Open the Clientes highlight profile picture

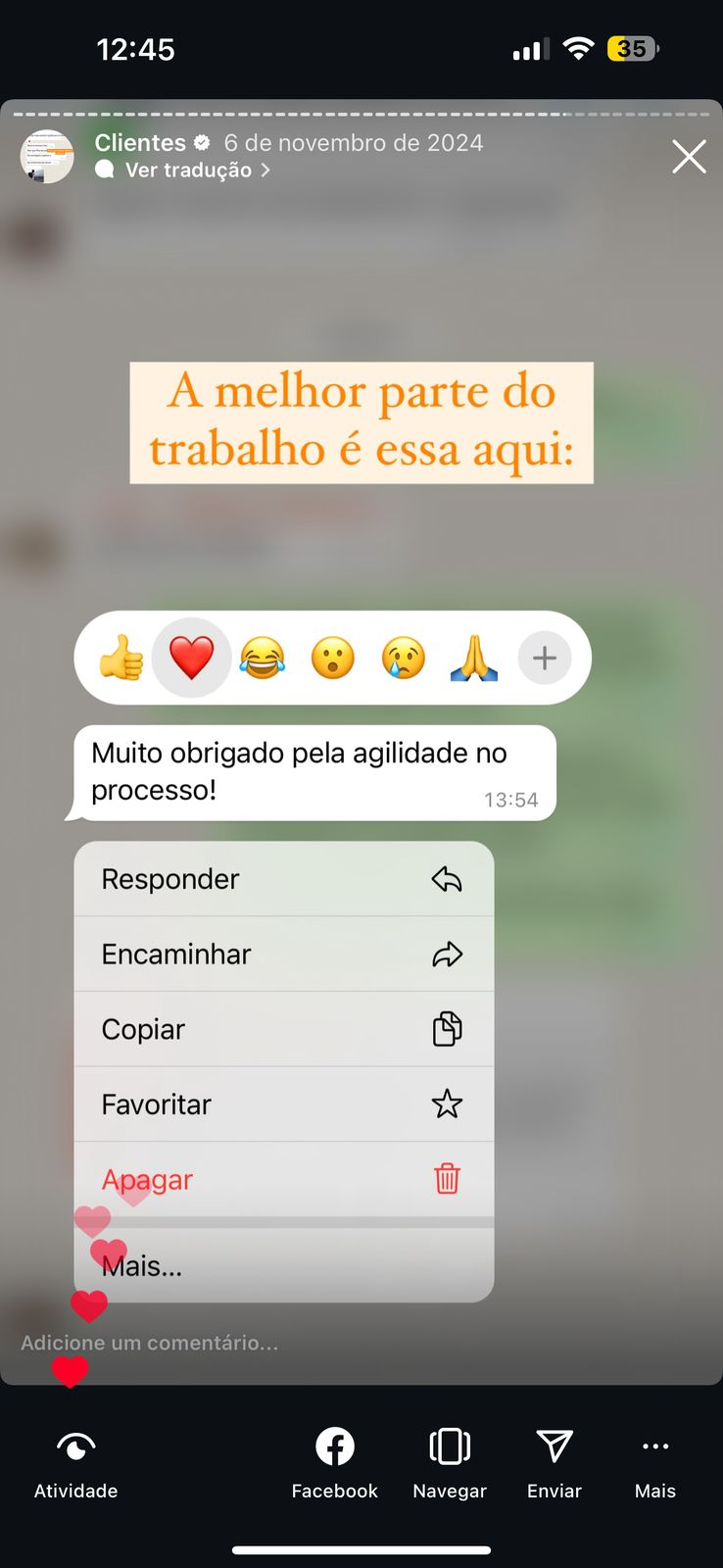(47, 157)
